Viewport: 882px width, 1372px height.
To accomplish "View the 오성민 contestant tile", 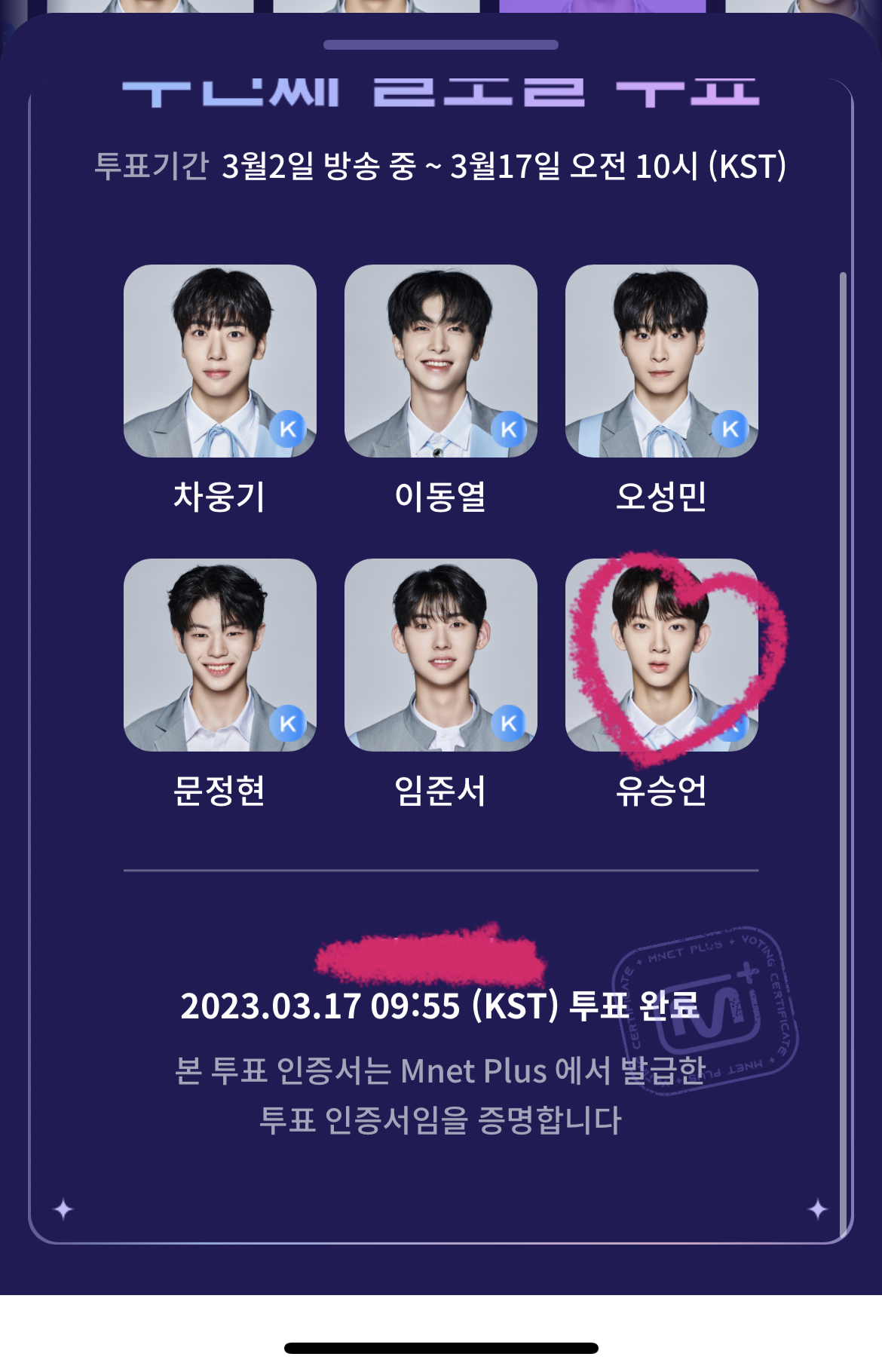I will [x=661, y=361].
